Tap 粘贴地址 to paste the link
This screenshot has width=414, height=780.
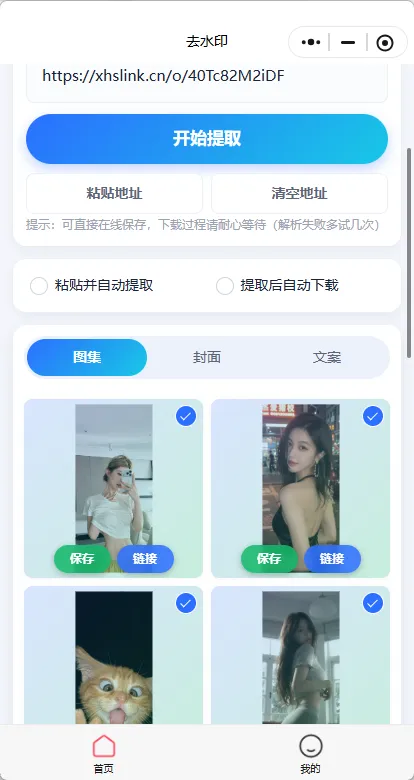click(114, 194)
